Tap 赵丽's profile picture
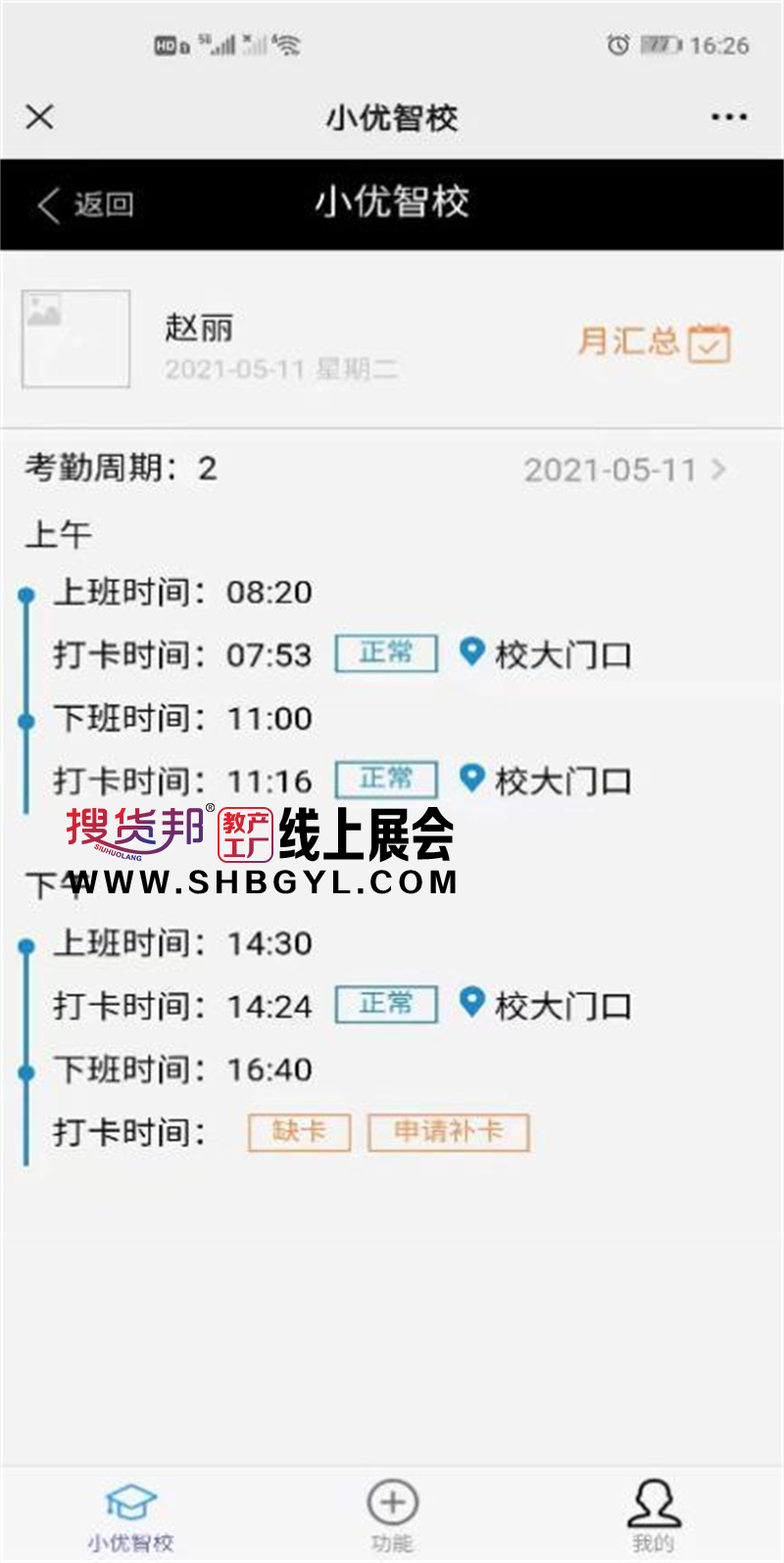 pyautogui.click(x=76, y=338)
